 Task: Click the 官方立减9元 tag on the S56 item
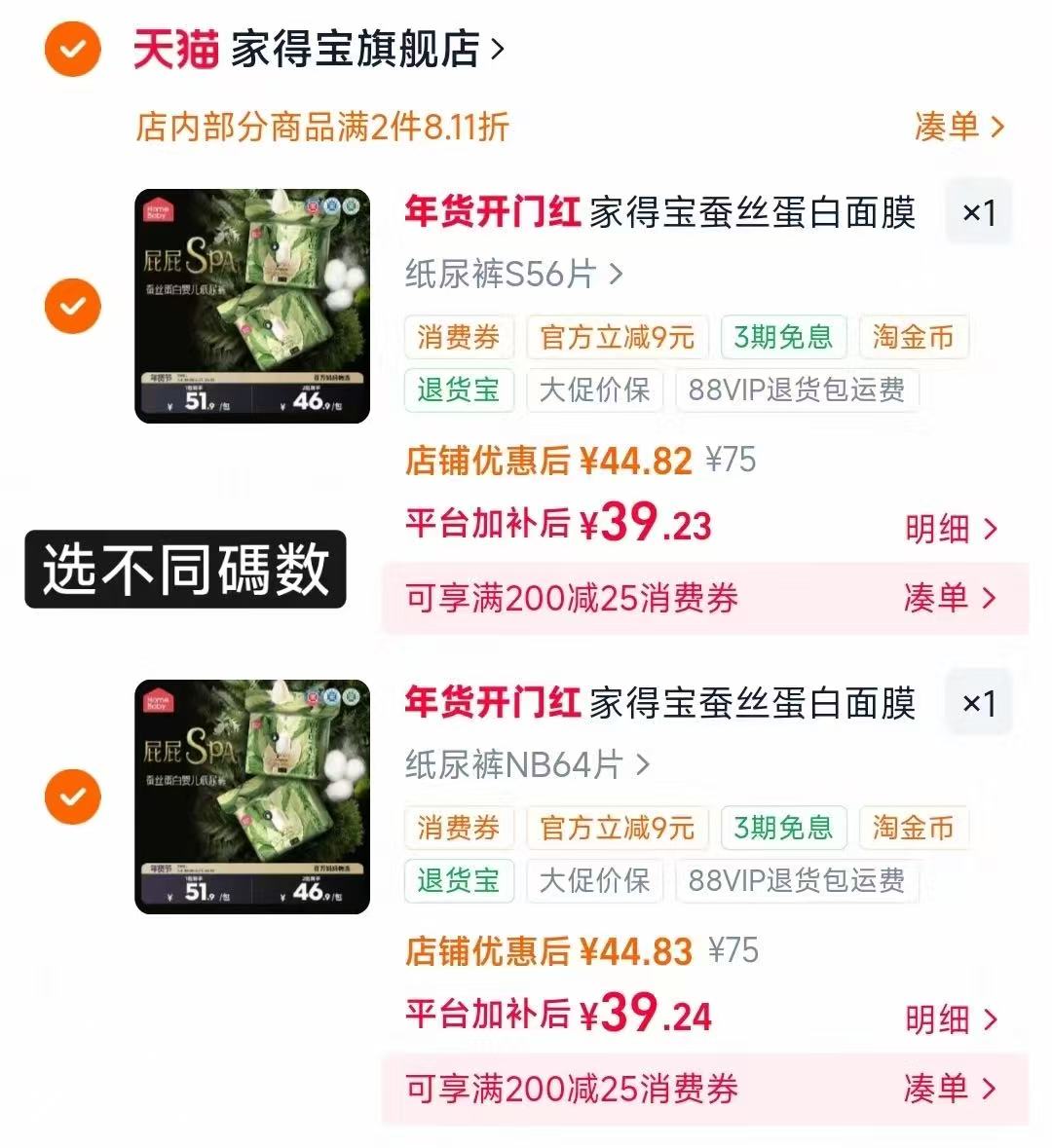tap(620, 338)
